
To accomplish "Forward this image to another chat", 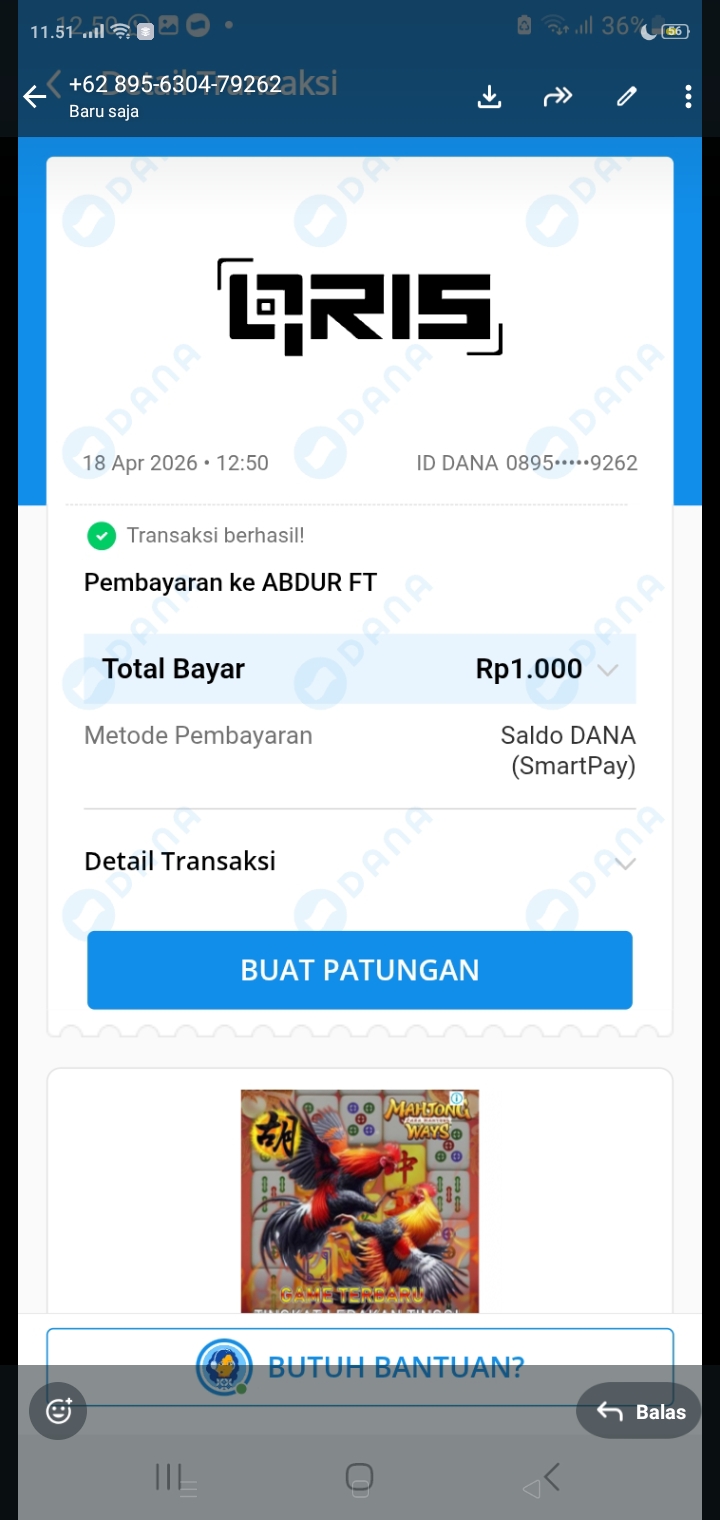I will pyautogui.click(x=557, y=96).
